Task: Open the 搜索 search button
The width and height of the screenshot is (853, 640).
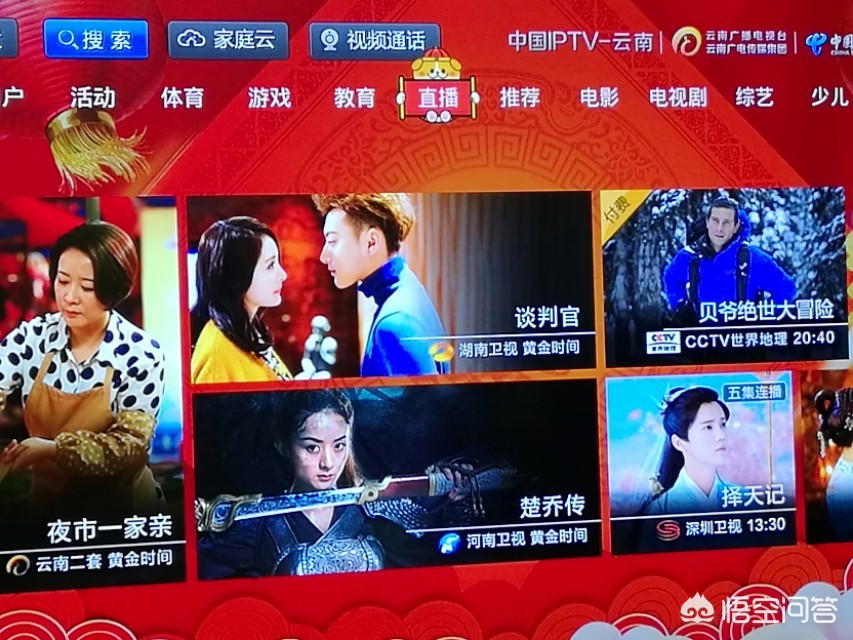Action: click(x=96, y=39)
